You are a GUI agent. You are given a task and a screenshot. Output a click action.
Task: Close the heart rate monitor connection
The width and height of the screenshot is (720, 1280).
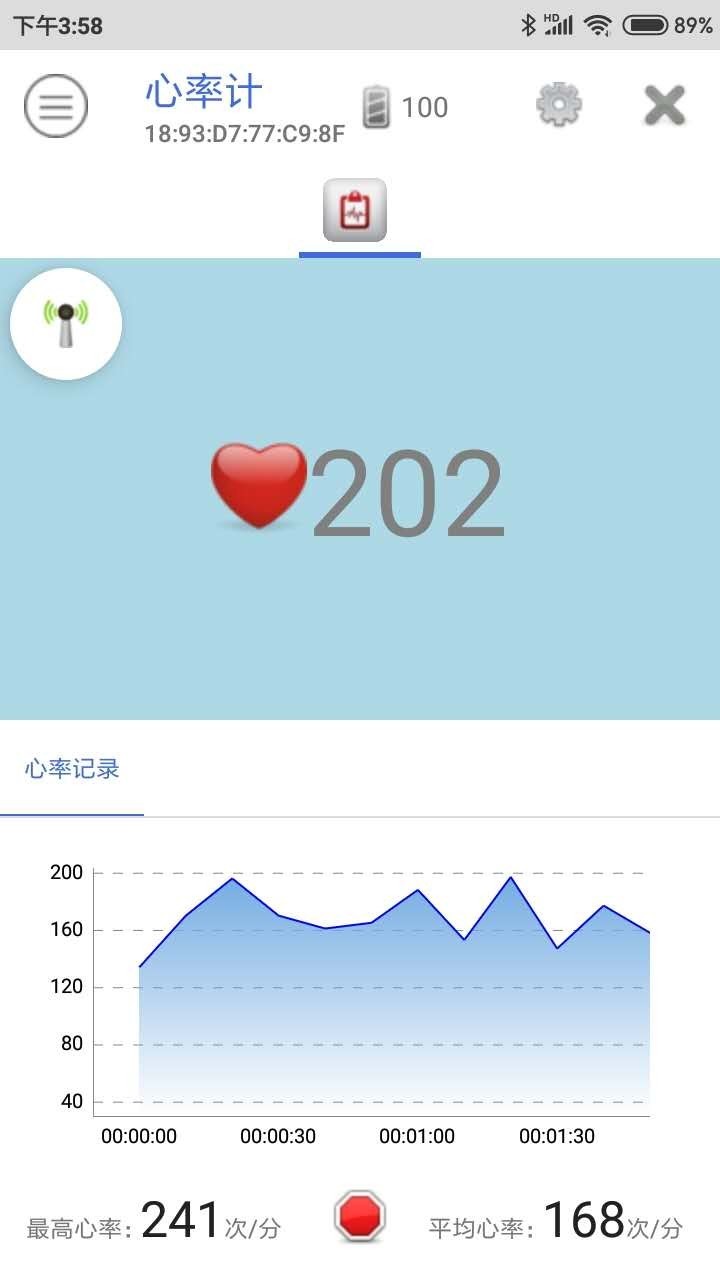(664, 105)
